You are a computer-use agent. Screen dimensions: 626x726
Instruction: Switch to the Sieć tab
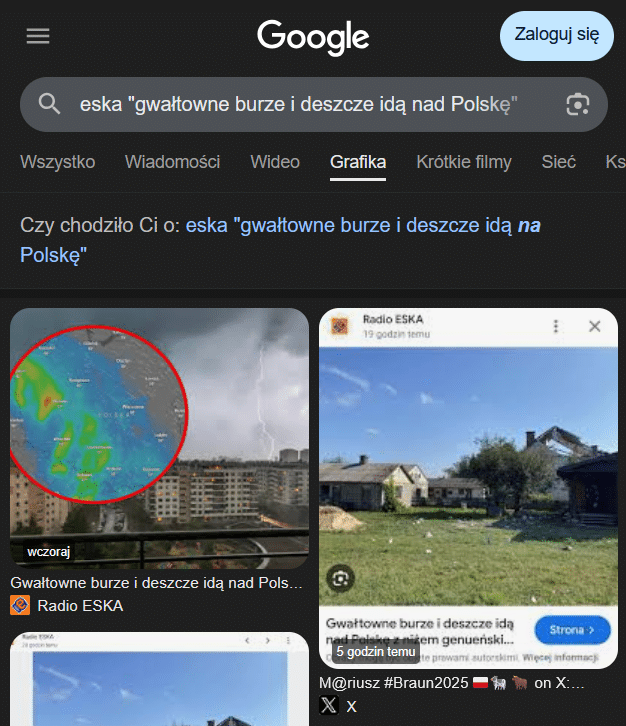(x=558, y=162)
